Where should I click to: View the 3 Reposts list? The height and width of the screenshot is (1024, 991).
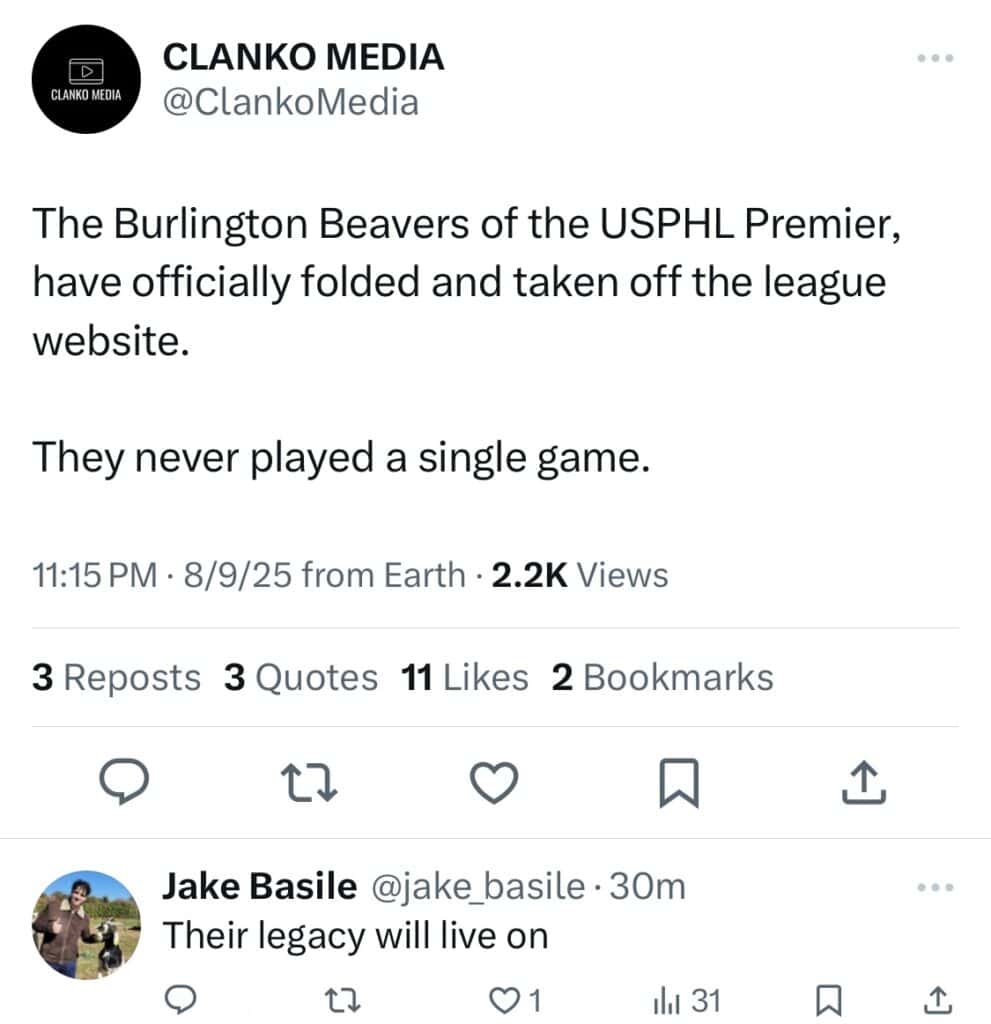[116, 677]
